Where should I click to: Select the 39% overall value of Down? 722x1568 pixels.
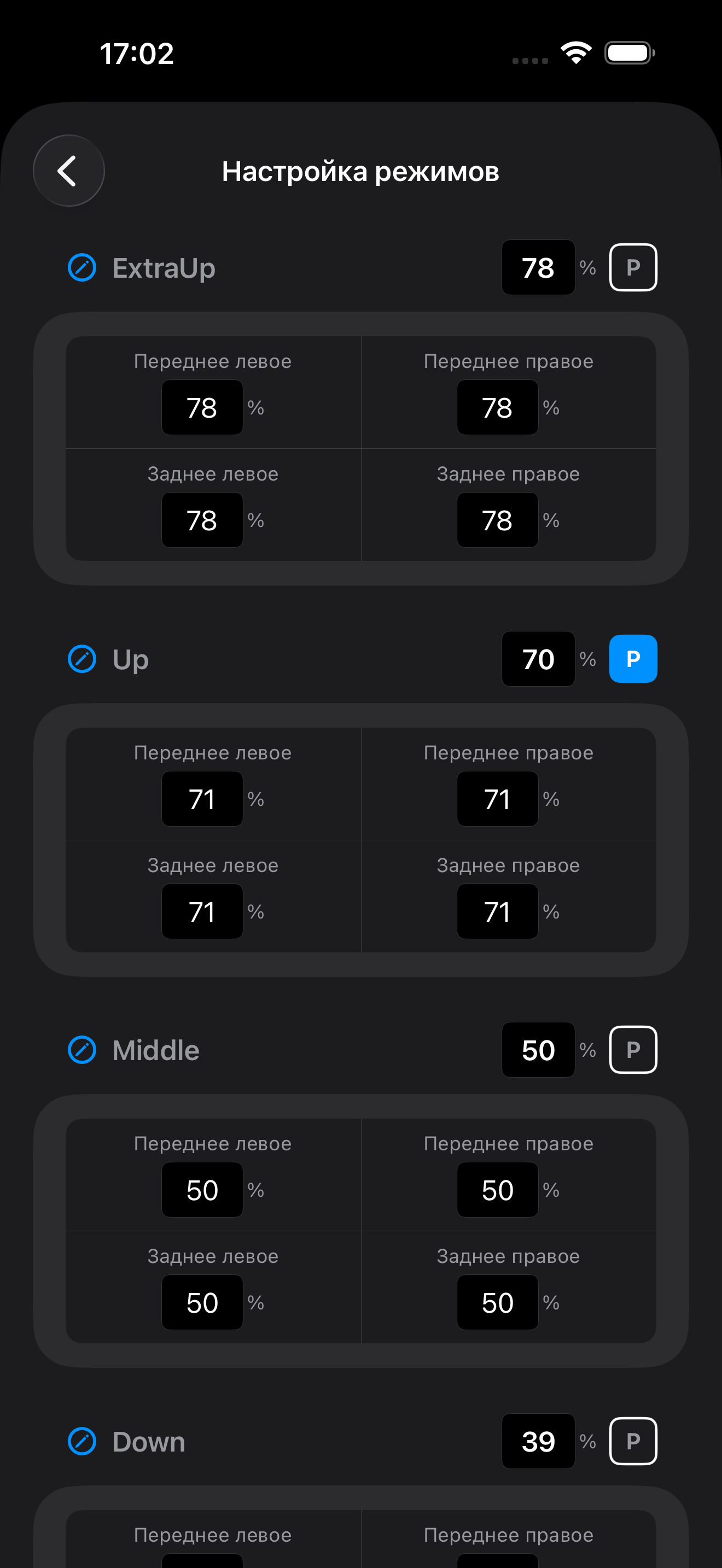(x=538, y=1441)
